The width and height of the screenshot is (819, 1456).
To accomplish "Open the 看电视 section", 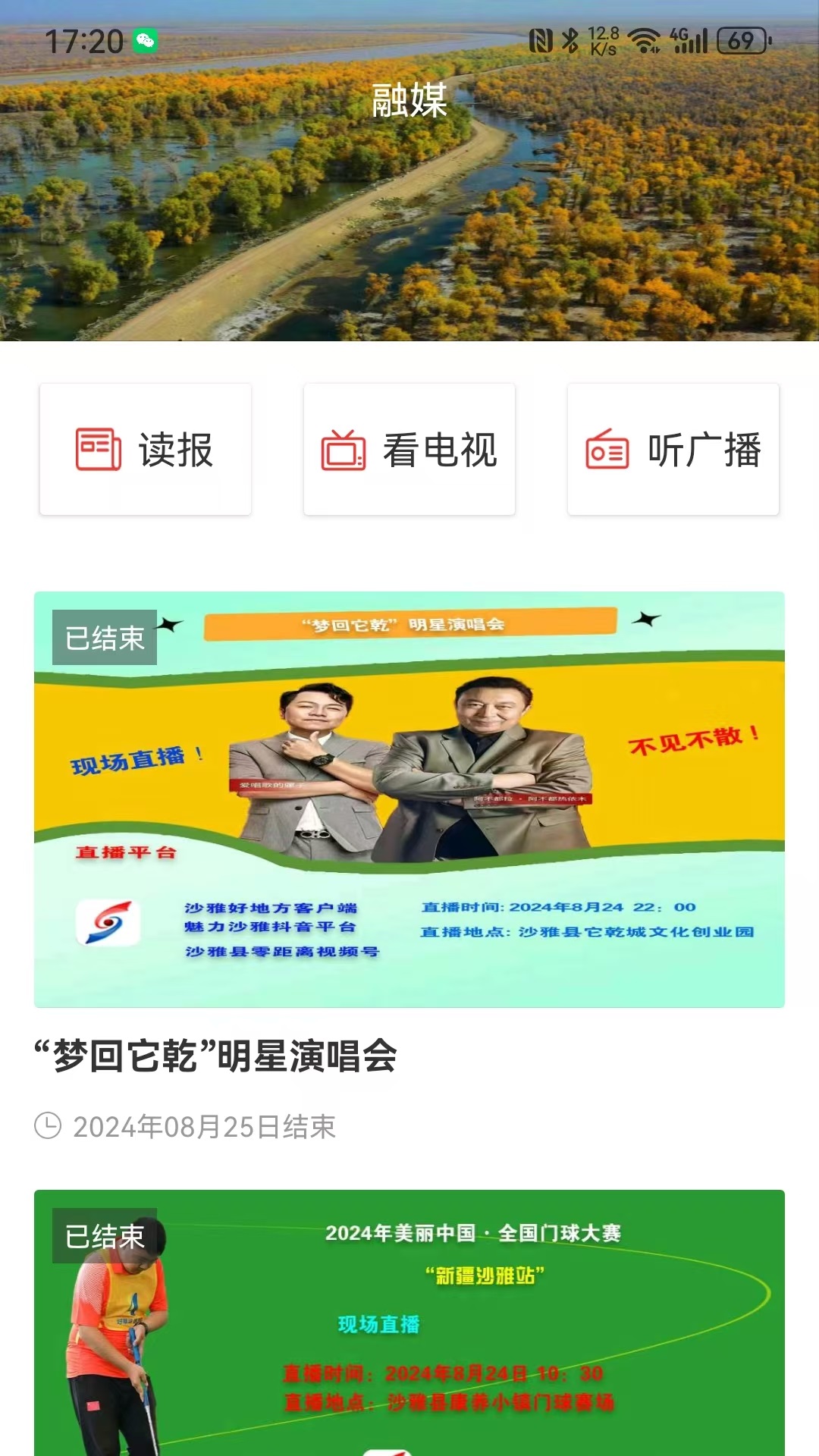I will click(x=409, y=449).
